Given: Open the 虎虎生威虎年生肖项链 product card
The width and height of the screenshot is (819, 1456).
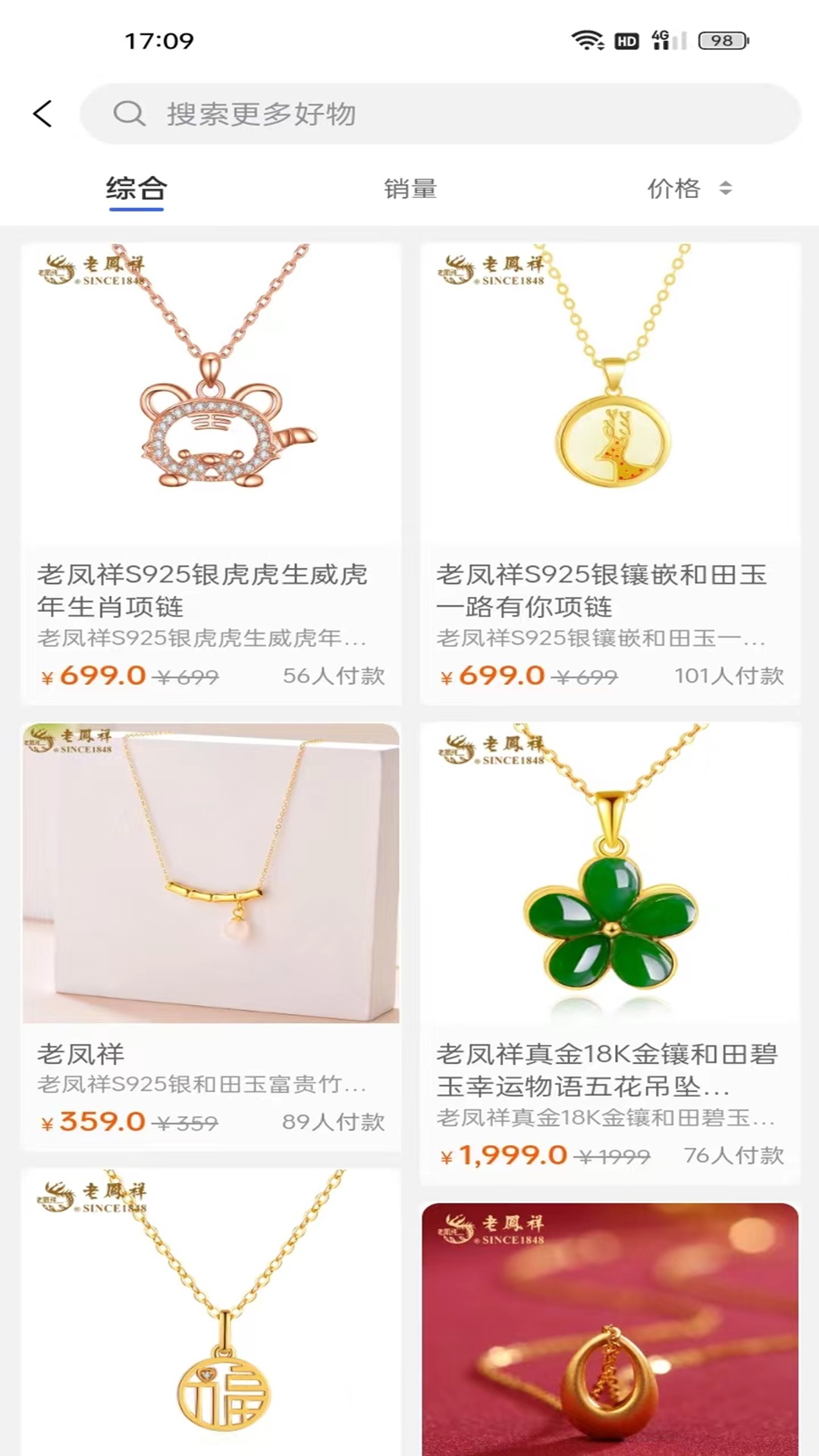Looking at the screenshot, I should coord(211,470).
